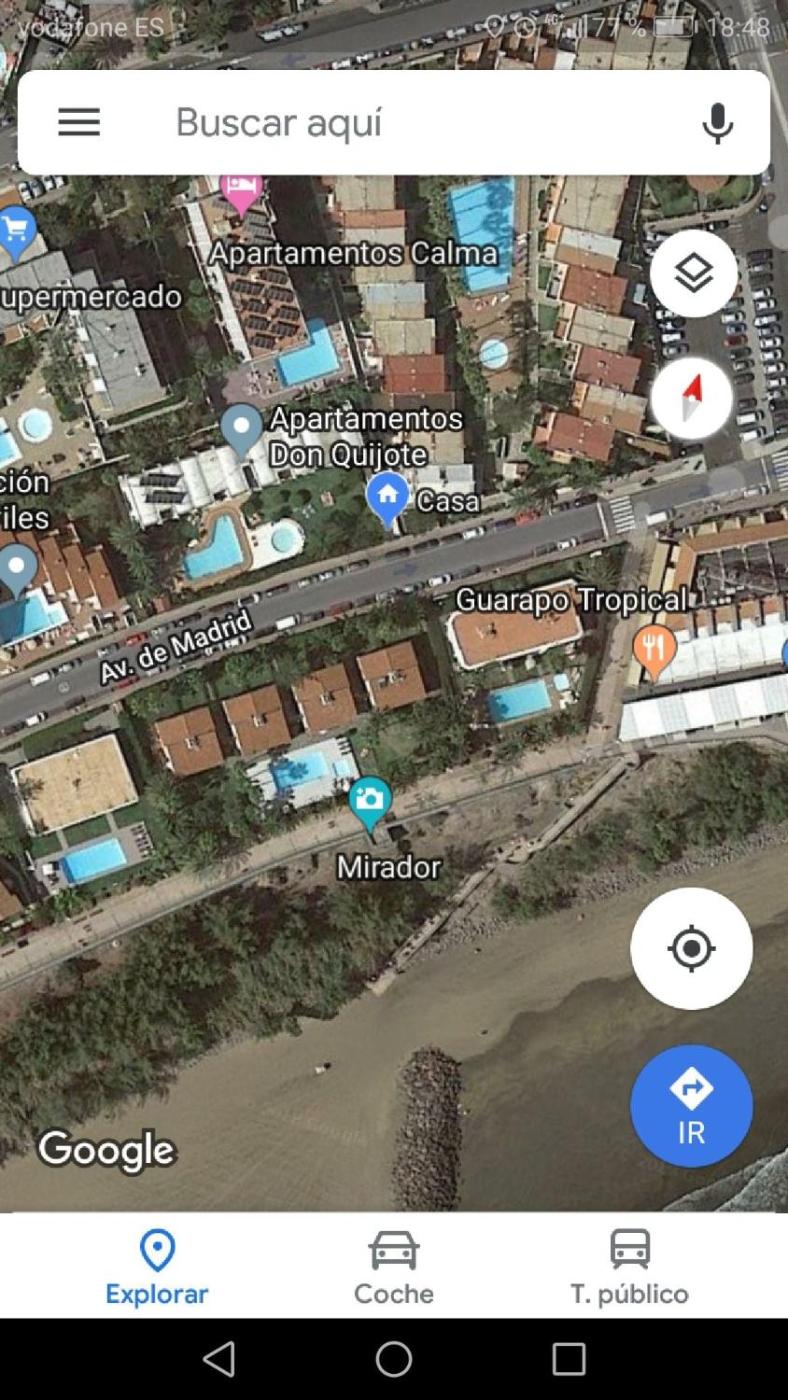
Task: Tap the Buscar aquí search field
Action: click(400, 123)
